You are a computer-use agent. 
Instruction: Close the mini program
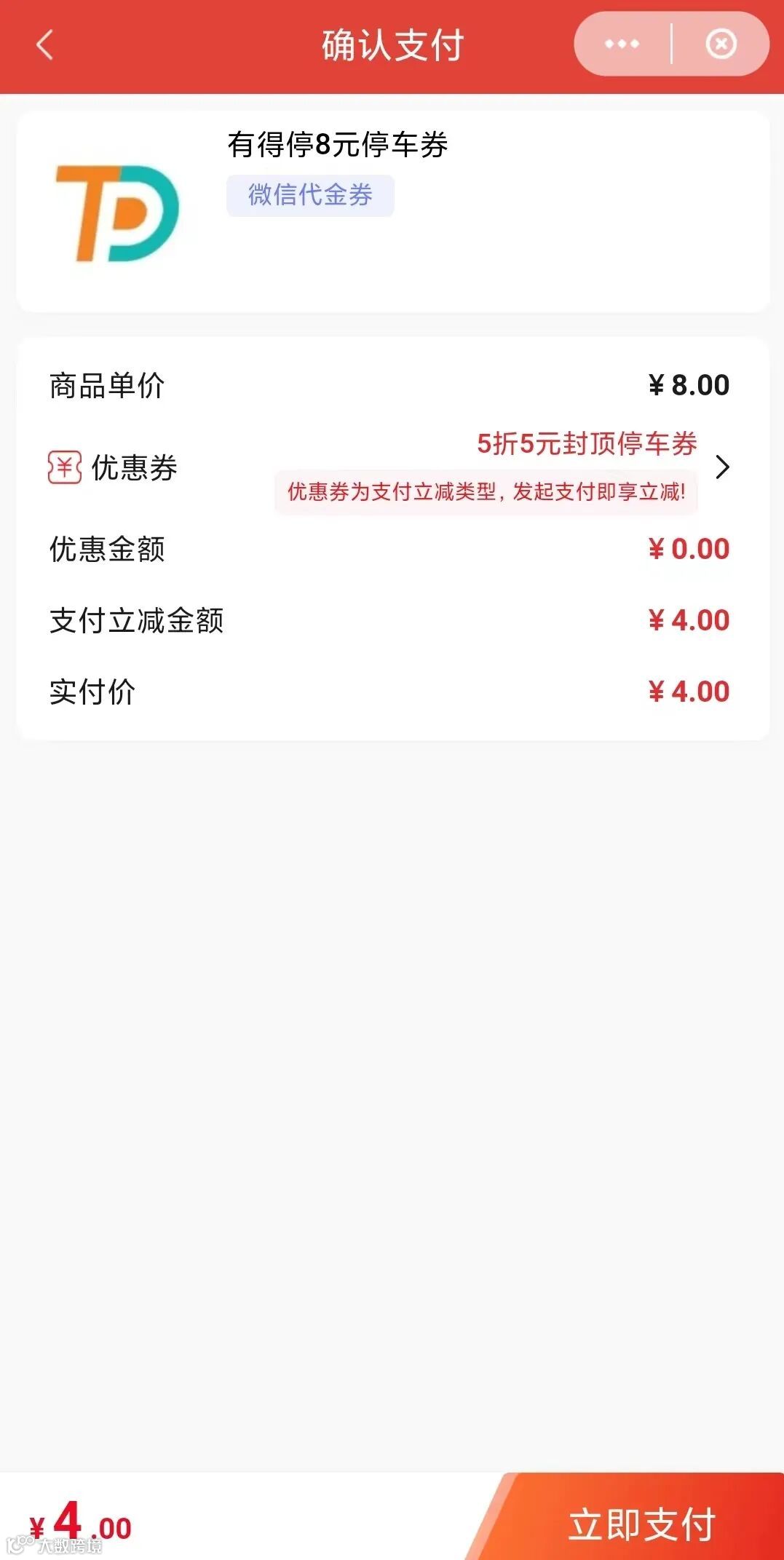coord(721,44)
